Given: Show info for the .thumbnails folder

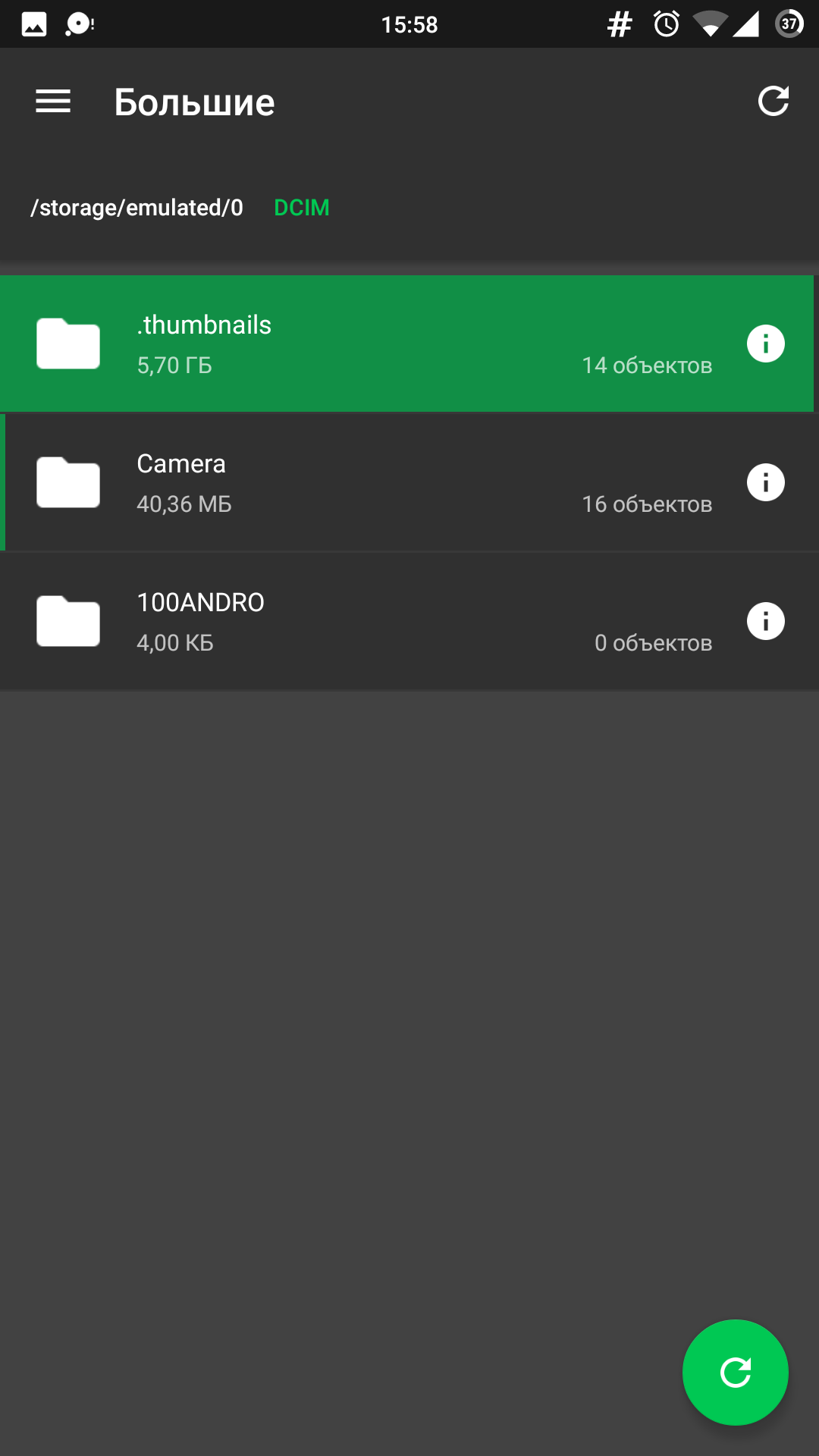Looking at the screenshot, I should pos(766,344).
